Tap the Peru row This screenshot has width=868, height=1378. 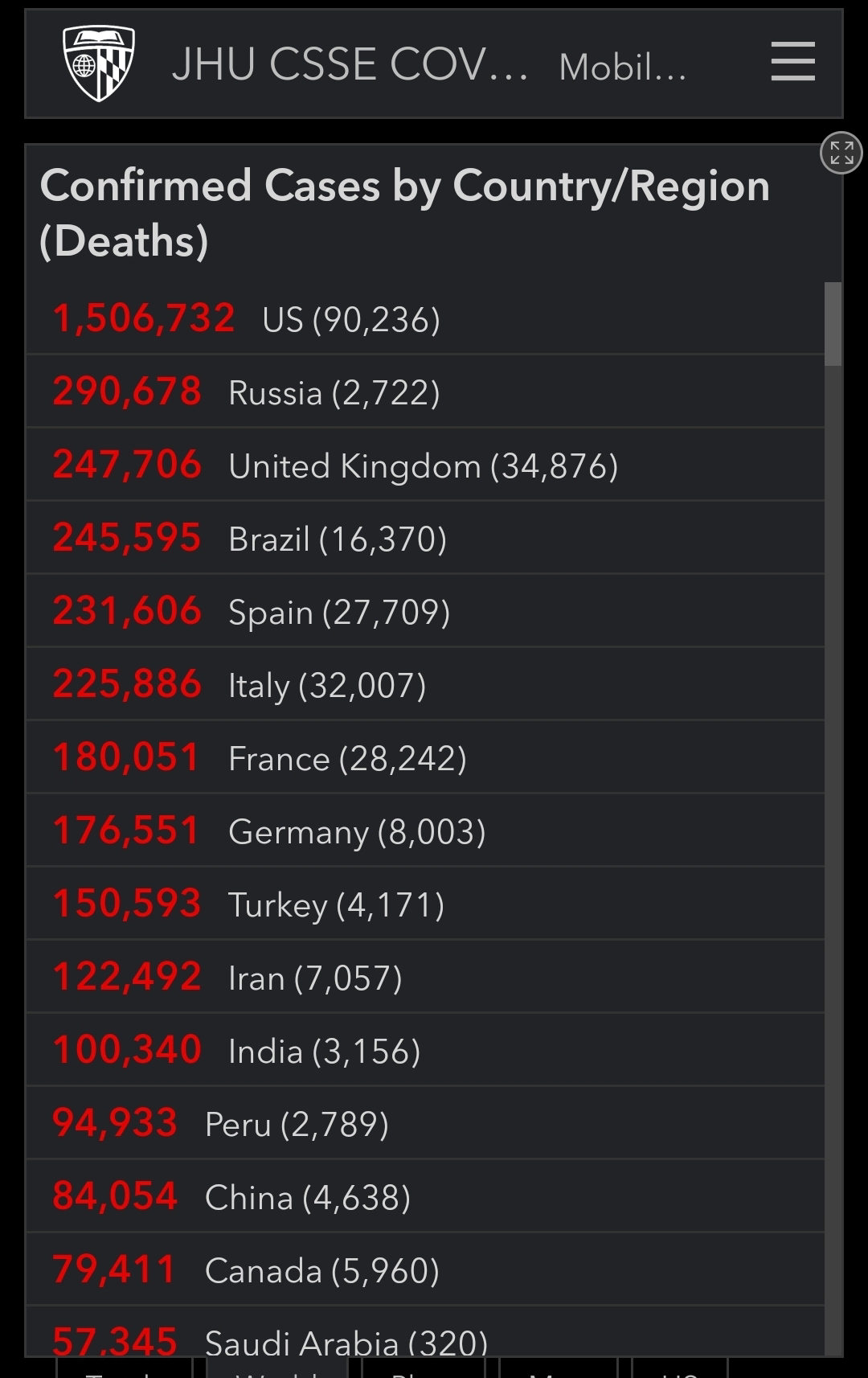[425, 1123]
